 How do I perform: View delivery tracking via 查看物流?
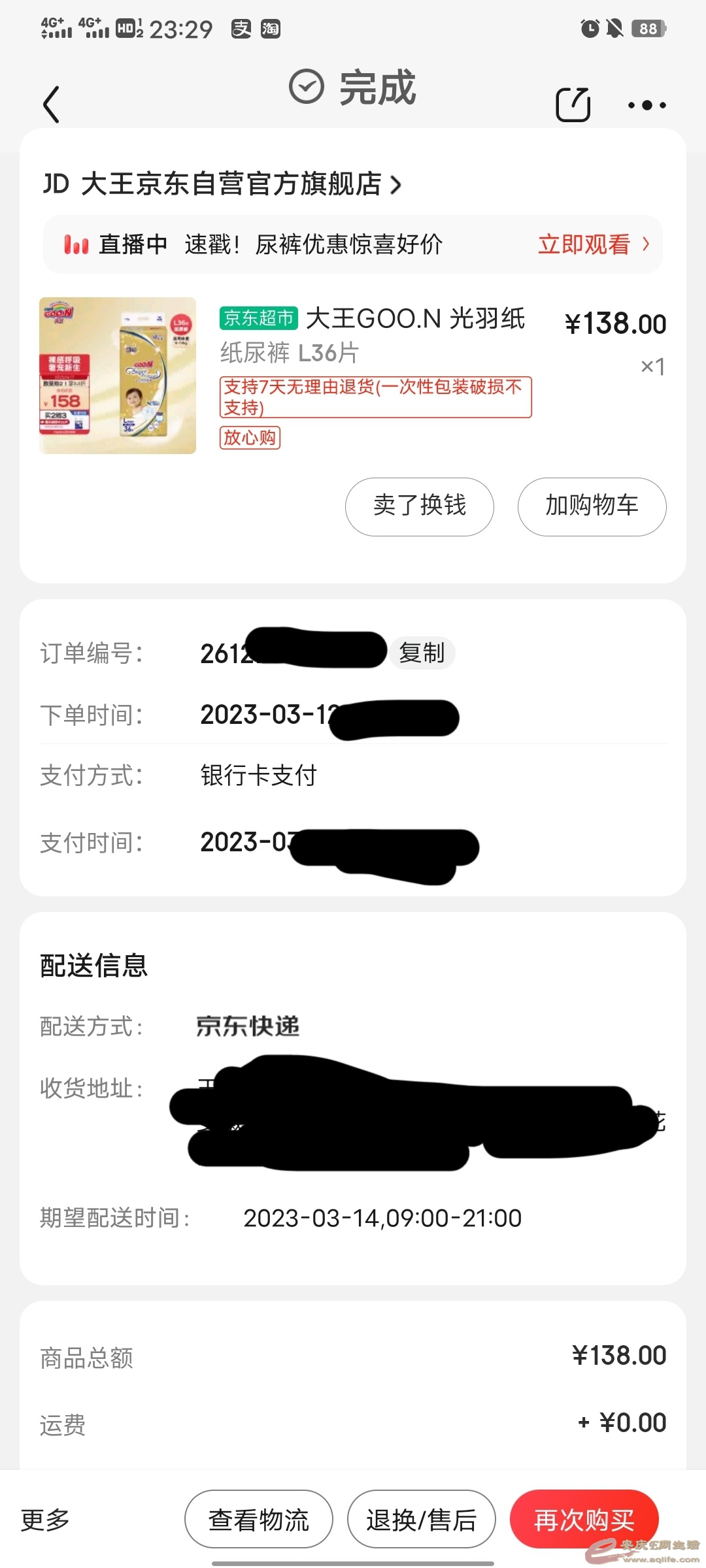(x=259, y=1520)
